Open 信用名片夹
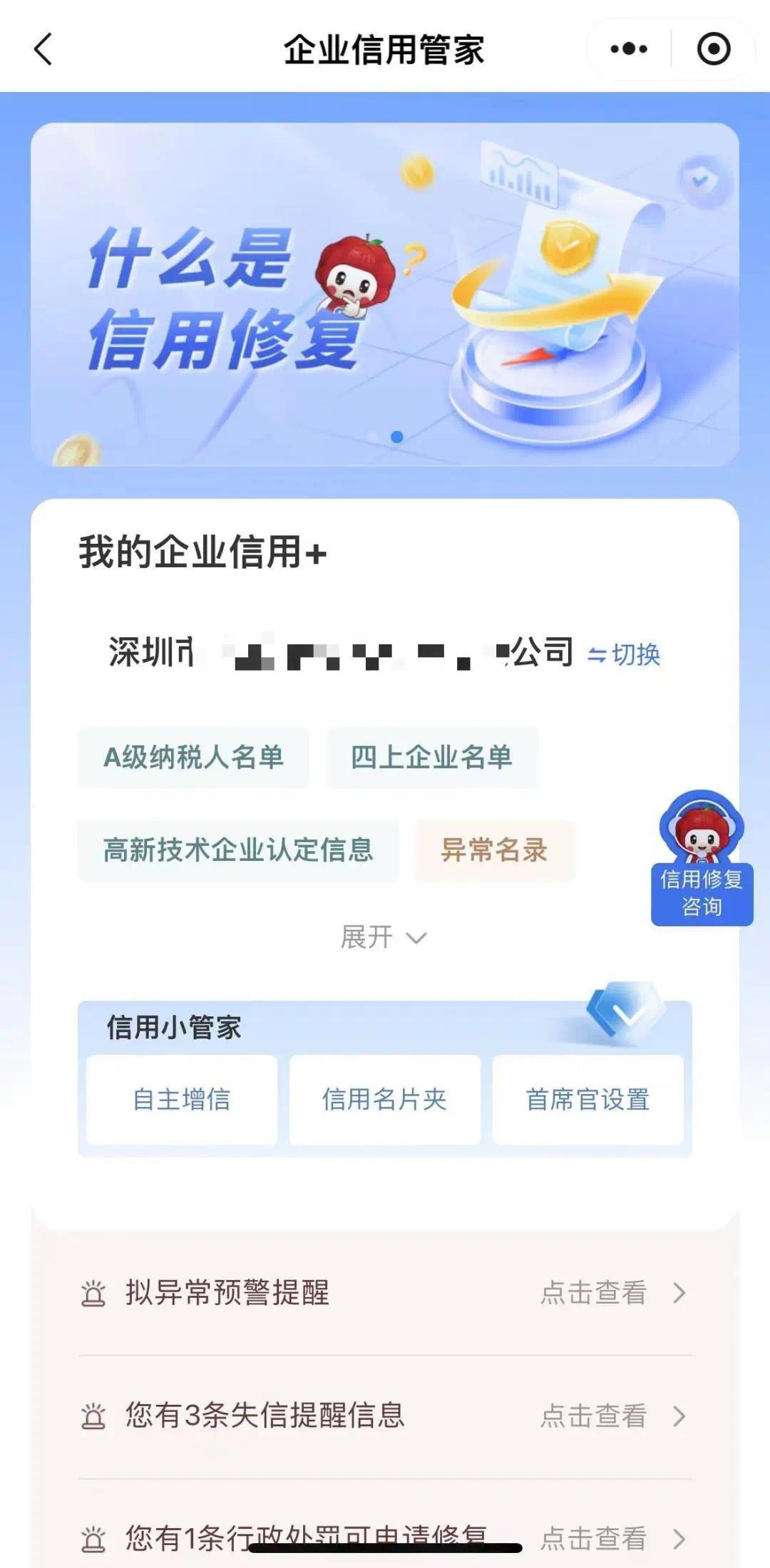Viewport: 770px width, 1568px height. [384, 1100]
